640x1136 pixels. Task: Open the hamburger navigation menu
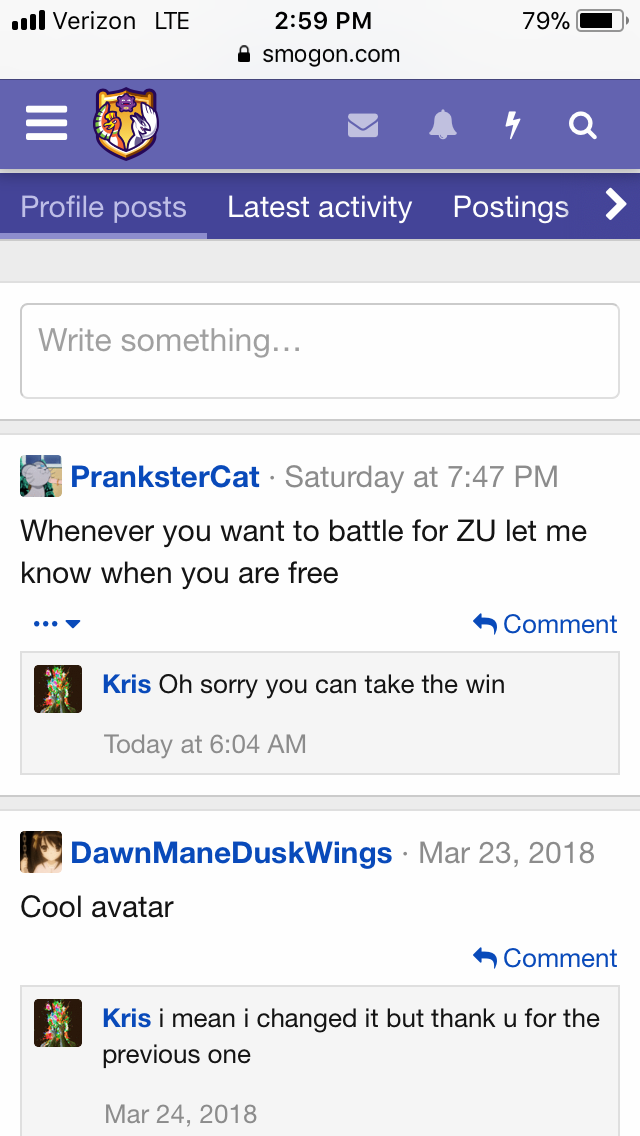pos(46,124)
